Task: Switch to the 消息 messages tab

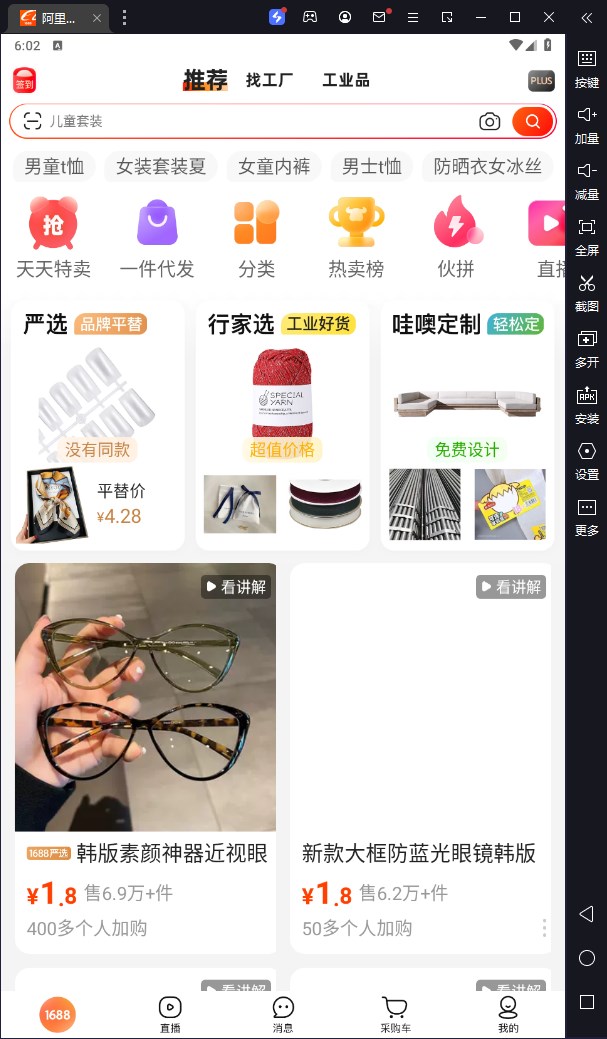Action: 283,1014
